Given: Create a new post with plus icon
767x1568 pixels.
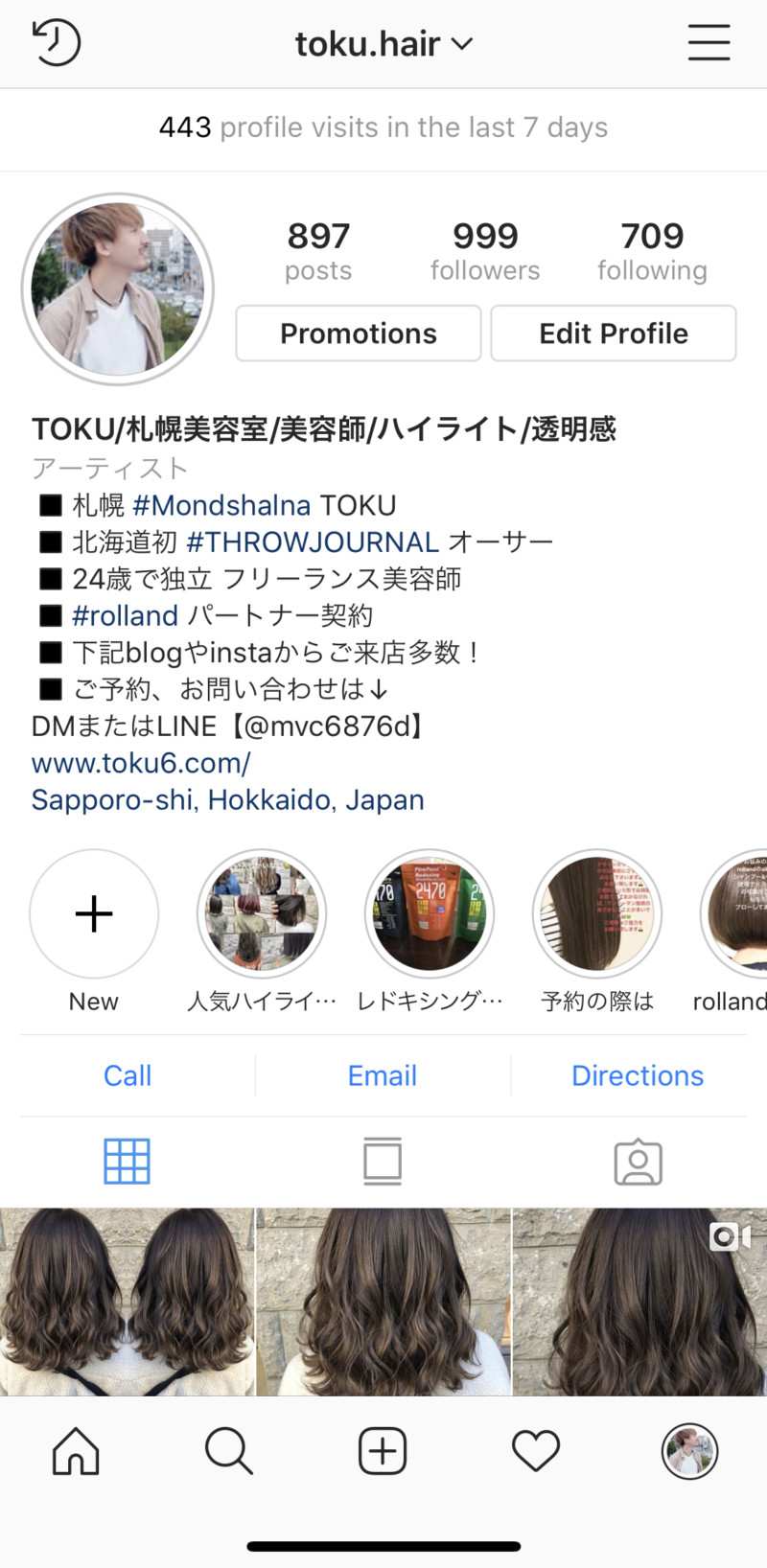Looking at the screenshot, I should tap(383, 1451).
